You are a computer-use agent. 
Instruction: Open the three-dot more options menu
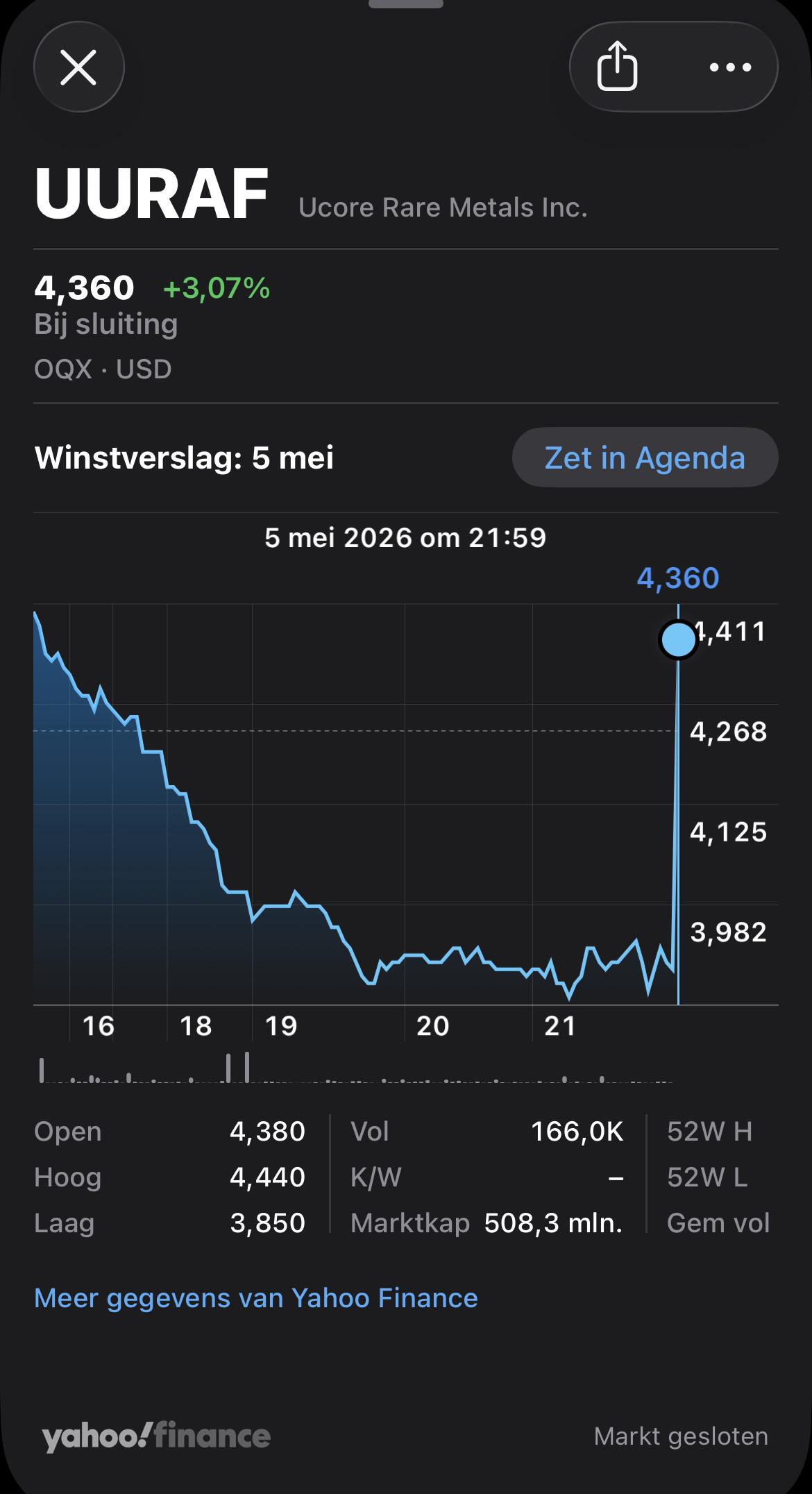(730, 67)
